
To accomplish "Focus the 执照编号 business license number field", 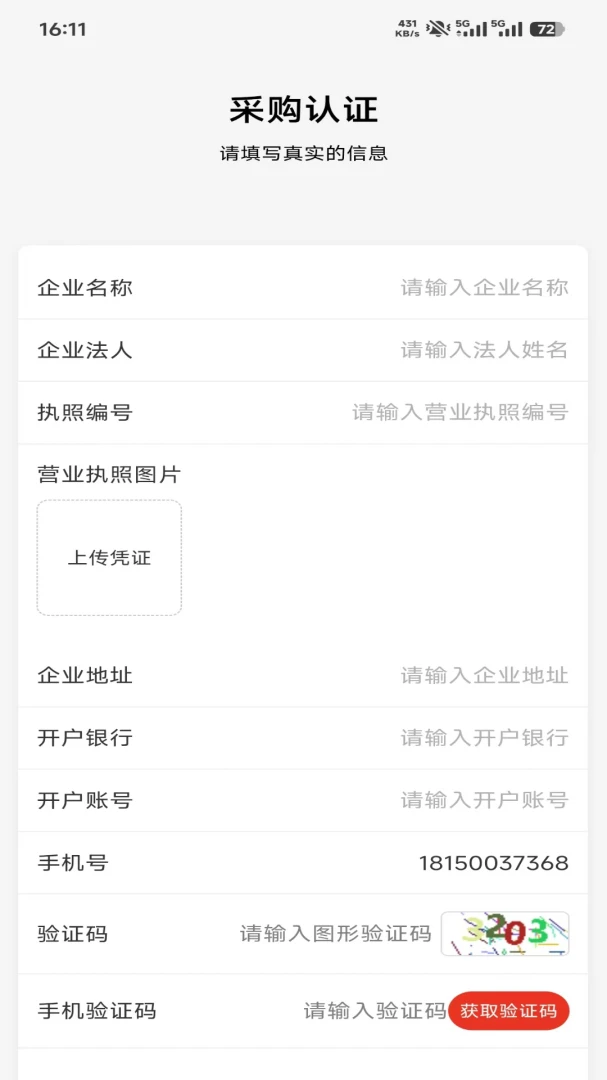I will click(460, 413).
